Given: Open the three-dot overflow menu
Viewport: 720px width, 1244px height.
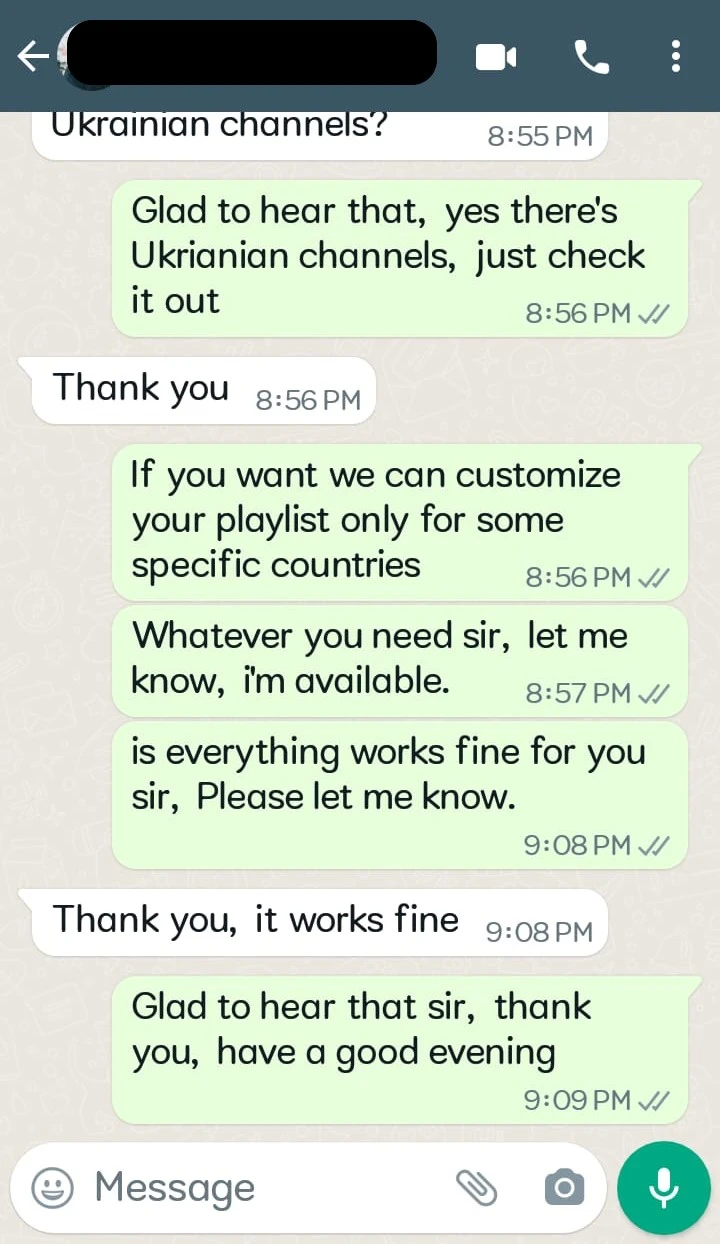Looking at the screenshot, I should coord(676,57).
